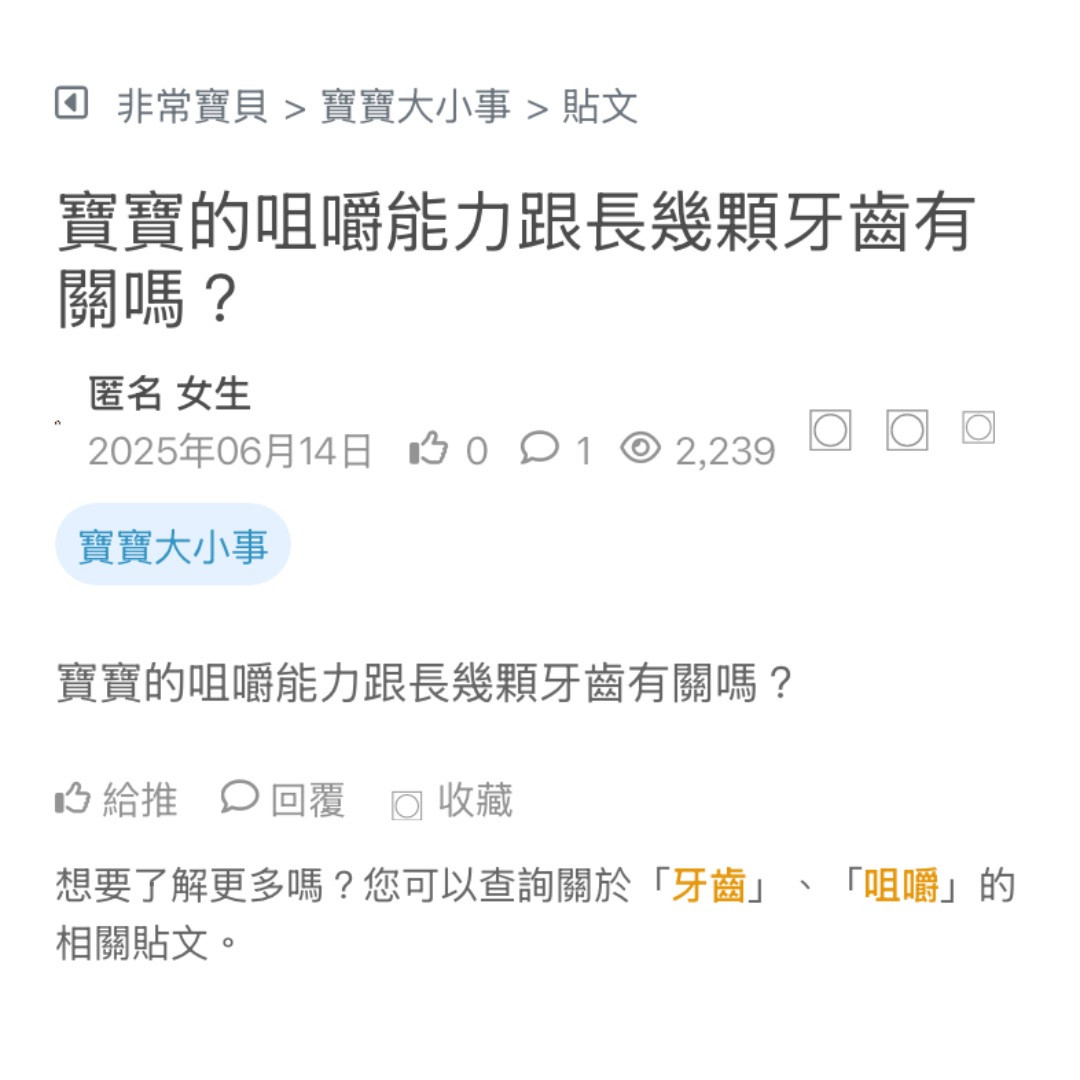Tap the back arrow icon in breadcrumb
The image size is (1080, 1080).
click(x=71, y=103)
